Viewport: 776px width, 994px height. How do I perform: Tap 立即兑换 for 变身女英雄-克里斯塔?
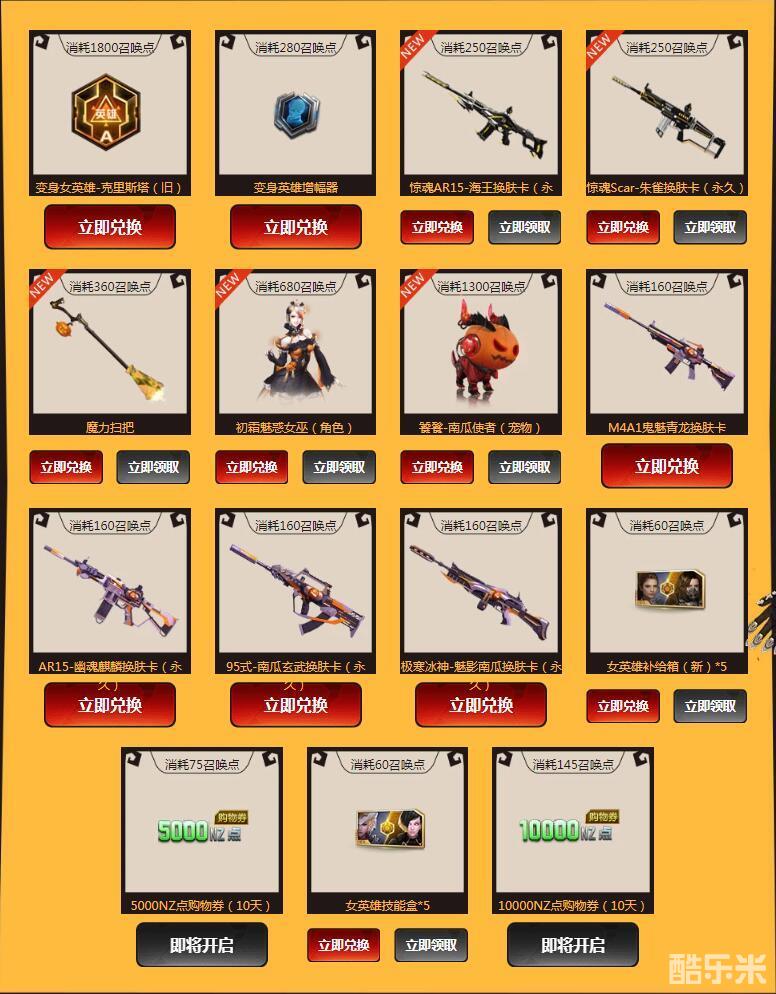click(x=110, y=227)
